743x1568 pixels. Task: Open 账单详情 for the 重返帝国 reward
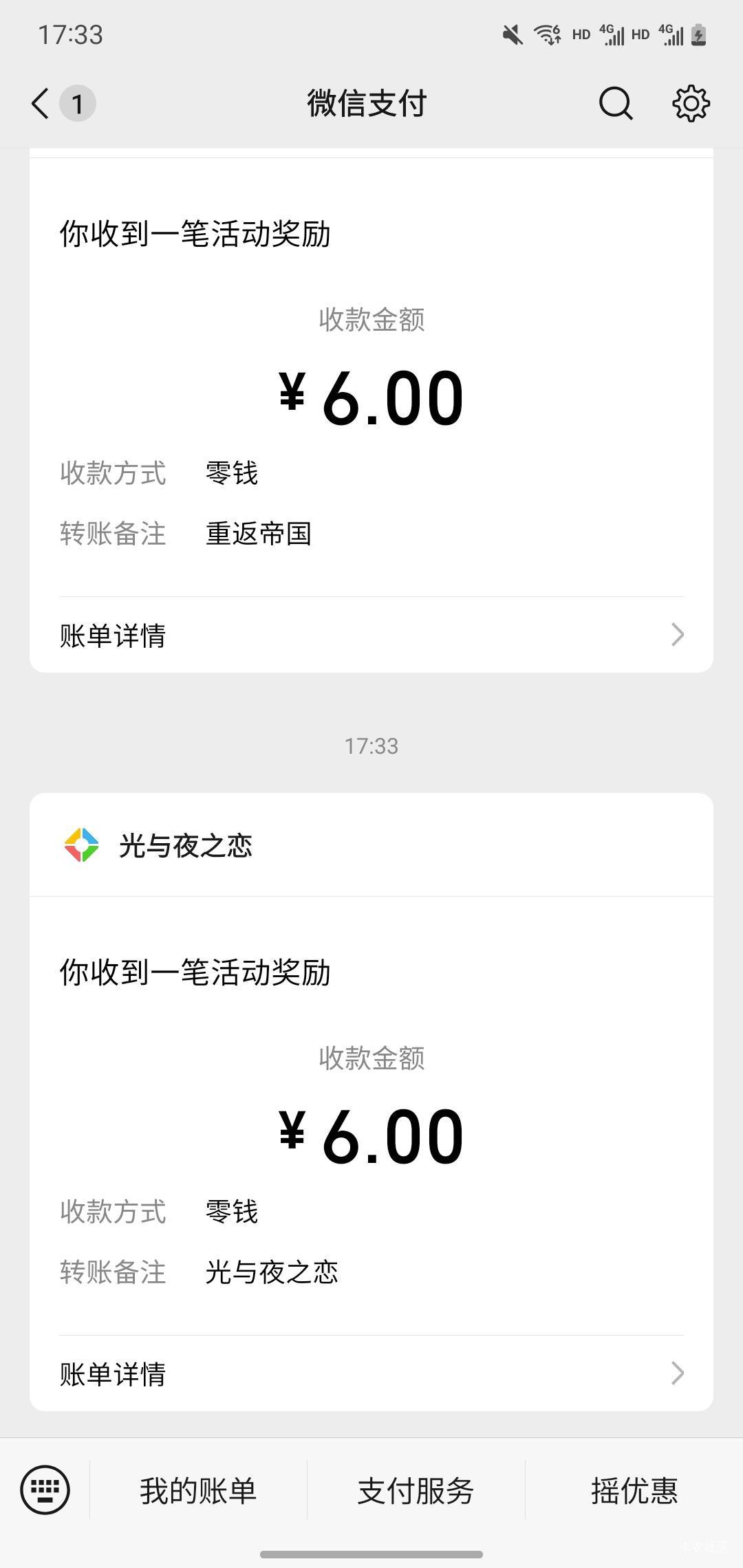[371, 635]
